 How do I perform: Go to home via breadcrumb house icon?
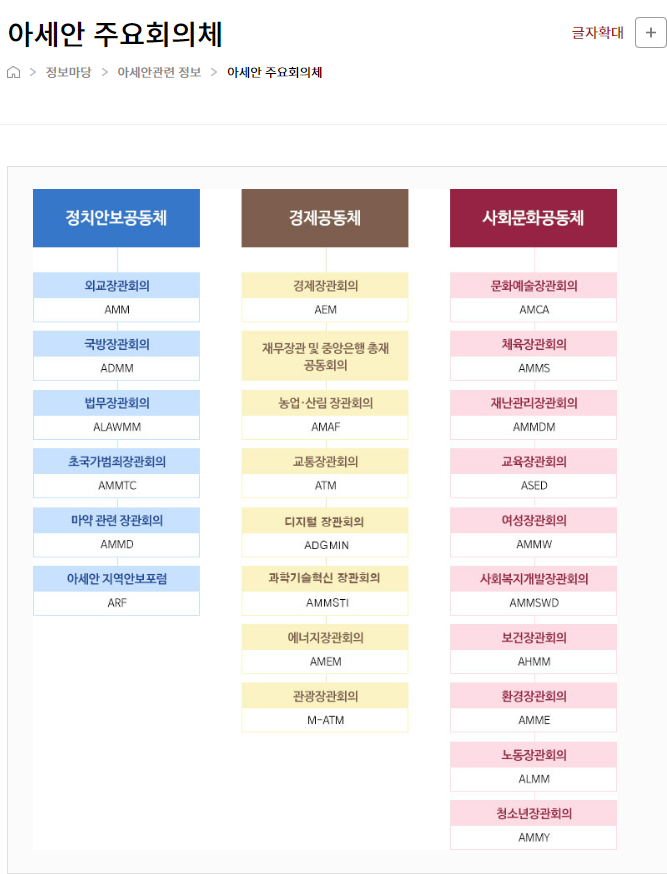(14, 72)
